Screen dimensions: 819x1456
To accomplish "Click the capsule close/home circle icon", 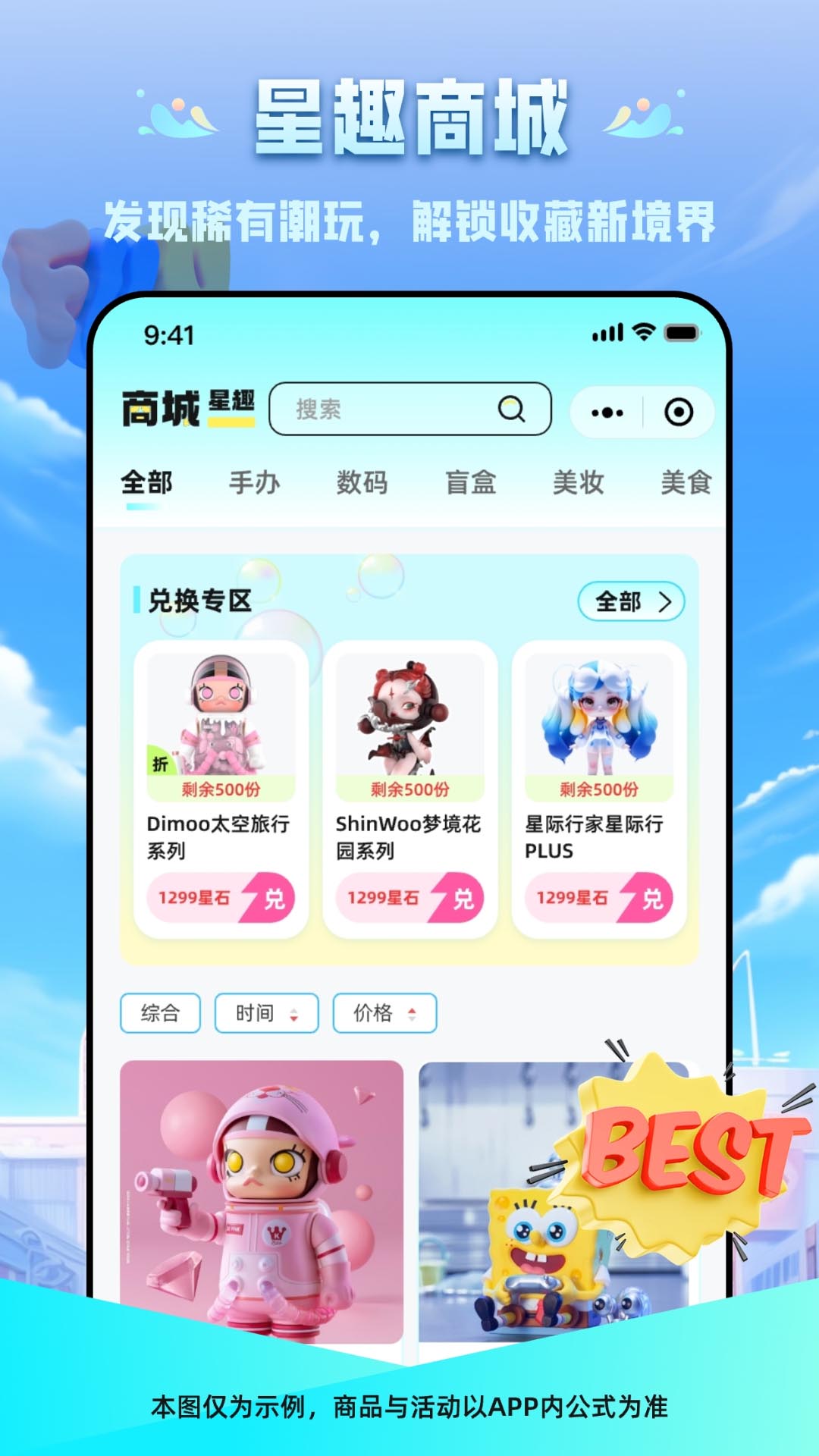I will (x=678, y=410).
